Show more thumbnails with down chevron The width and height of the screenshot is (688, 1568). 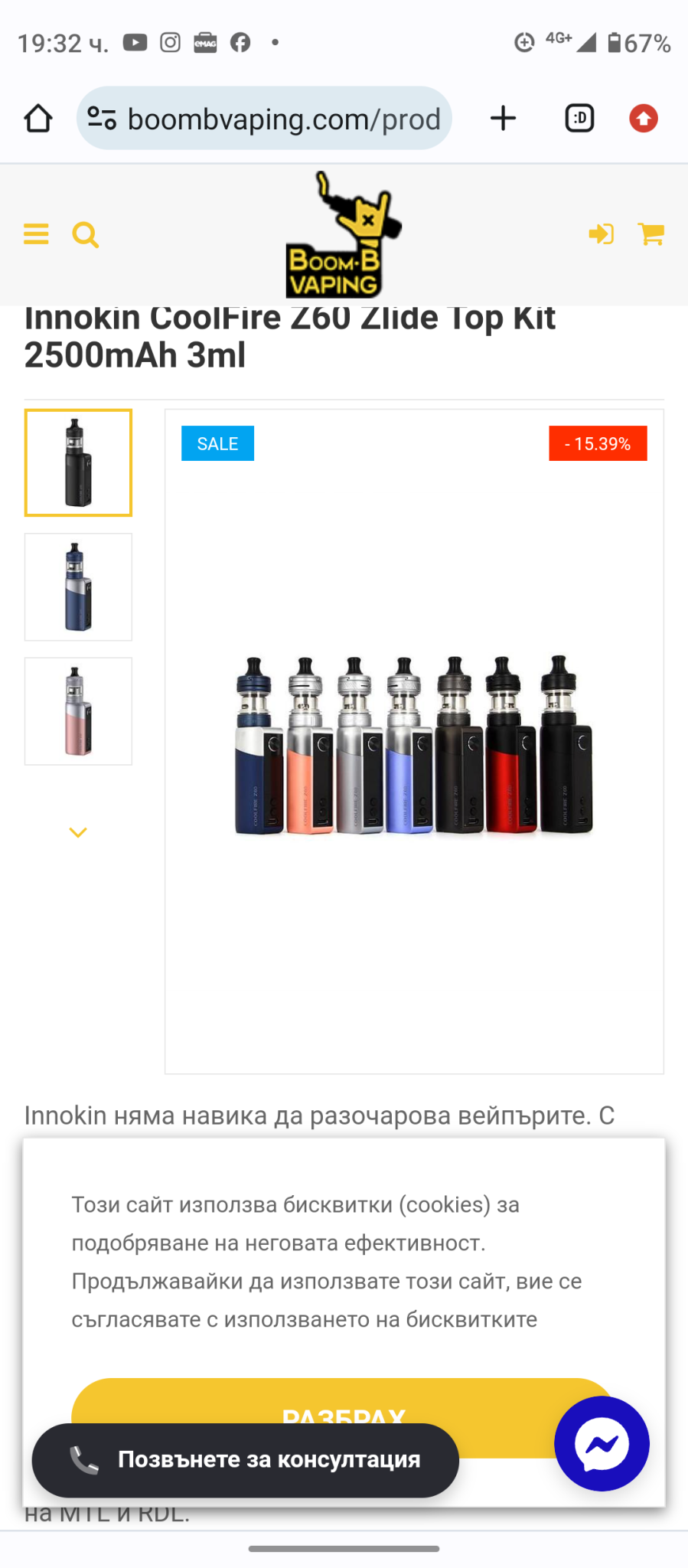(x=78, y=832)
